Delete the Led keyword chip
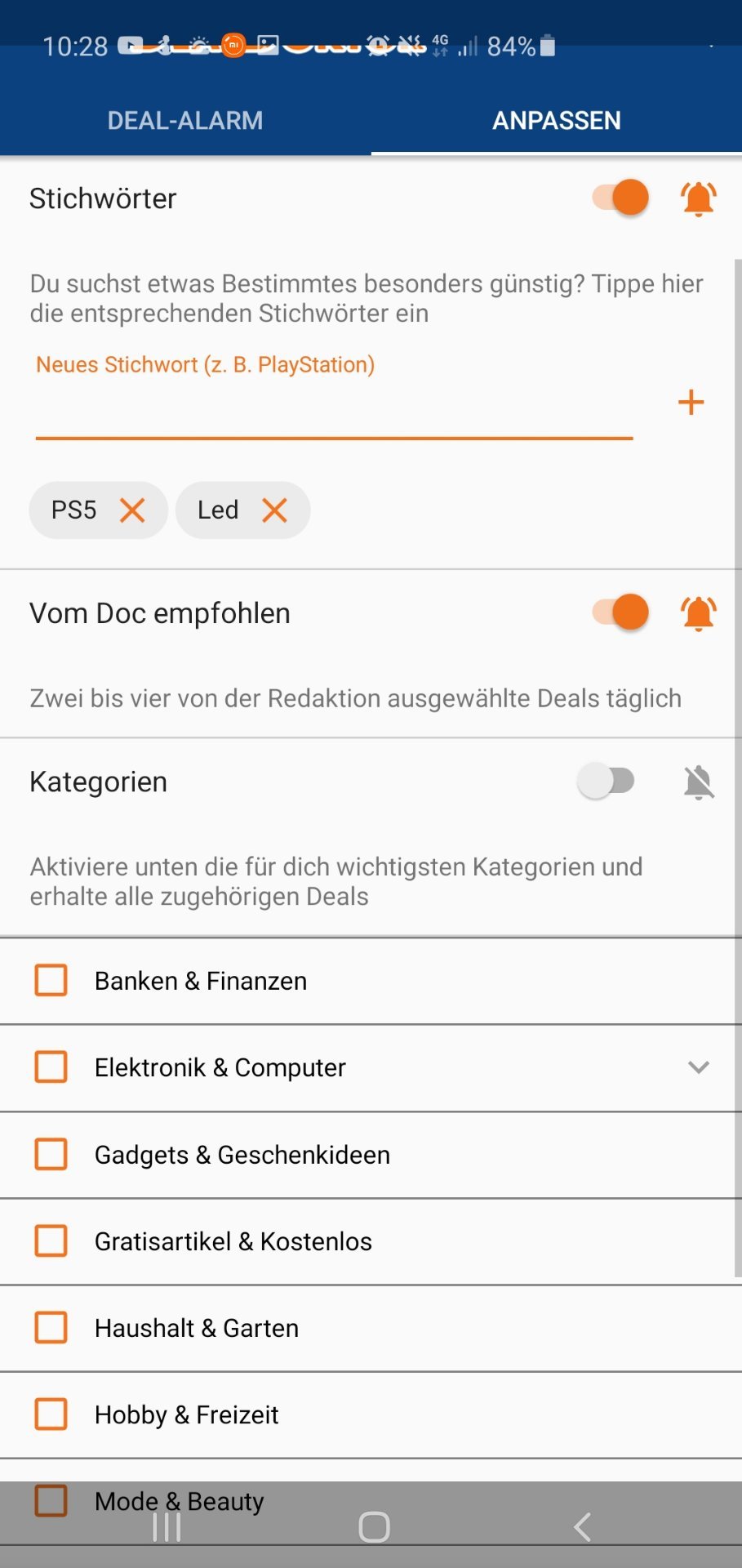Image resolution: width=742 pixels, height=1568 pixels. [x=275, y=510]
